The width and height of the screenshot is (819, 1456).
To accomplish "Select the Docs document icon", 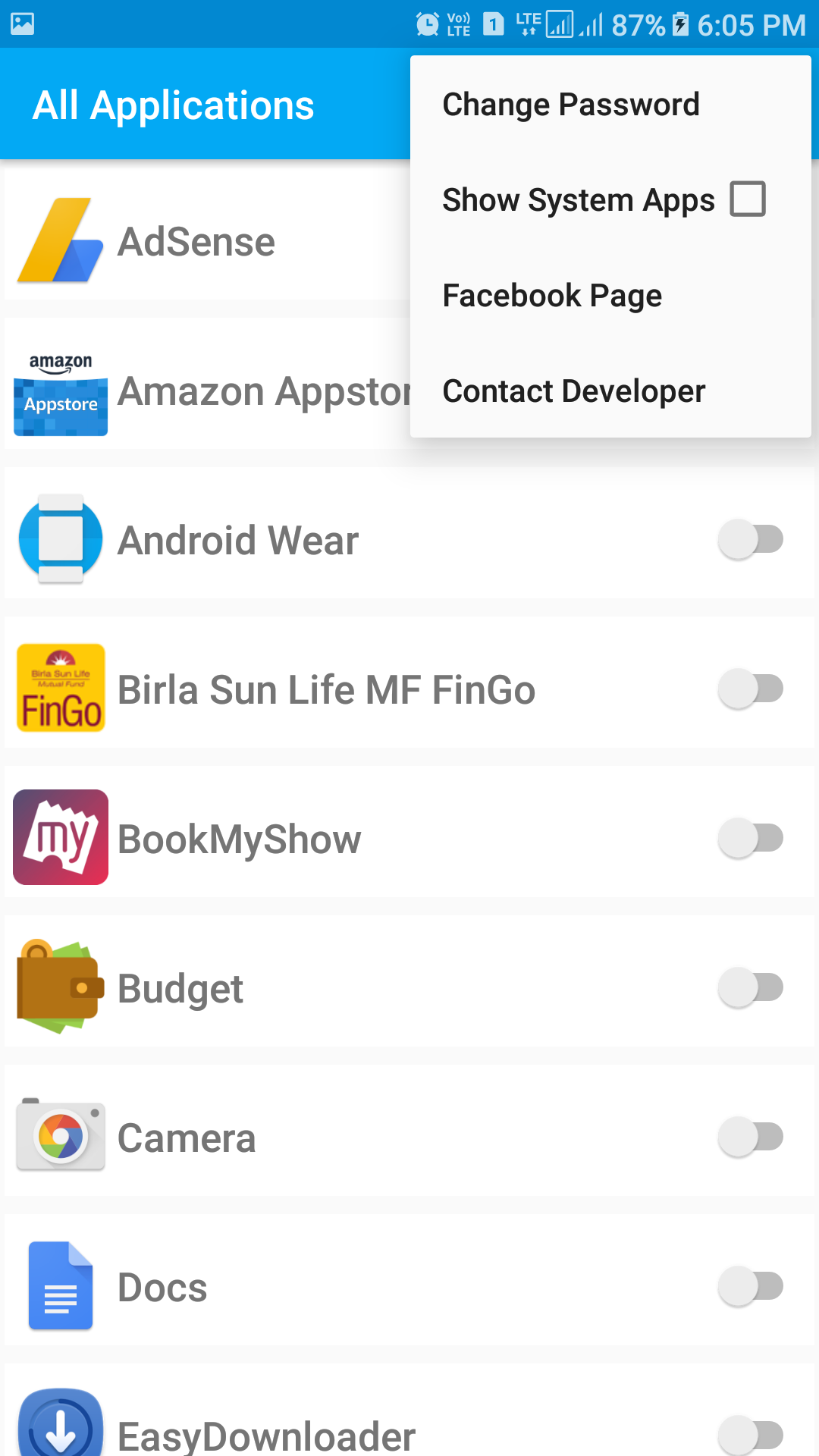I will [x=61, y=1285].
